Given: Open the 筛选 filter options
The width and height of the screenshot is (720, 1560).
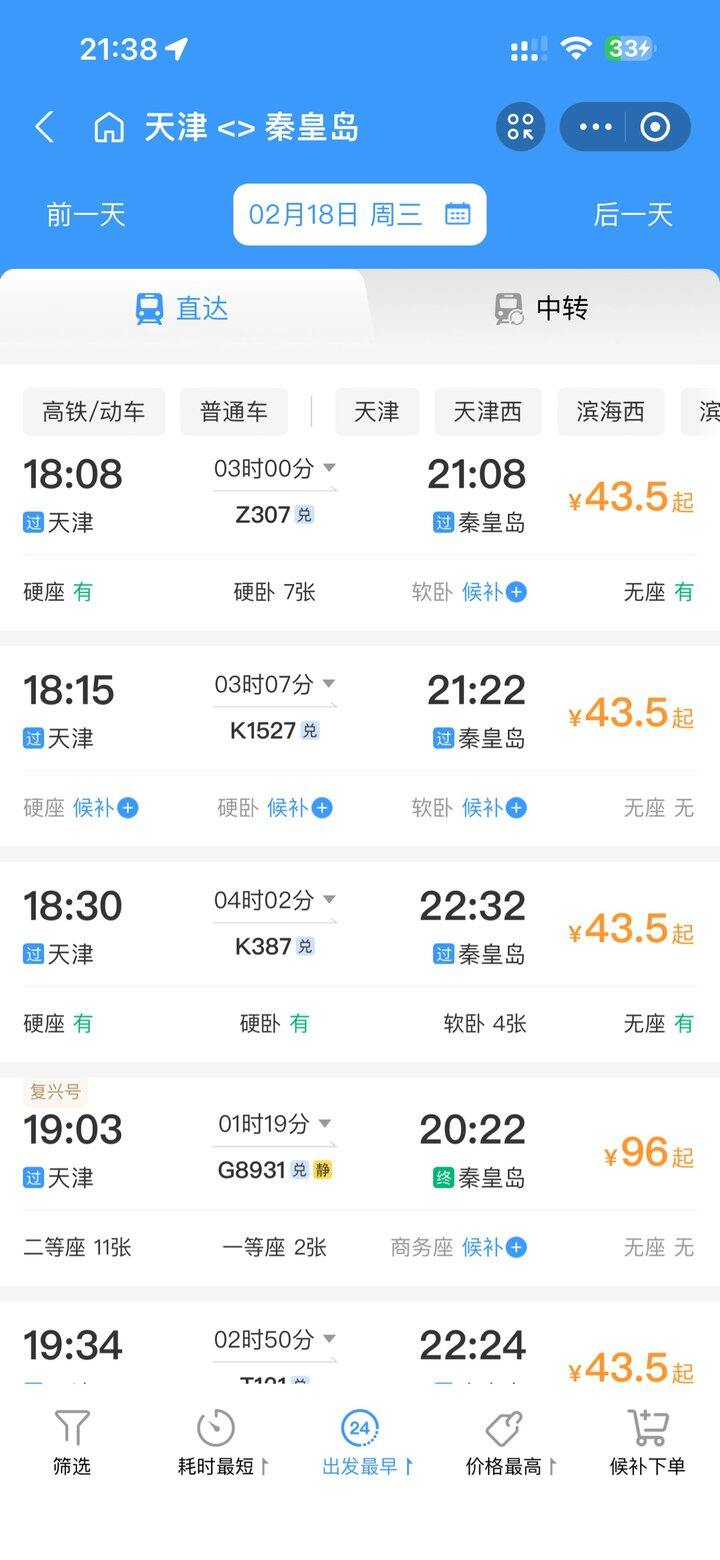Looking at the screenshot, I should coord(72,1442).
